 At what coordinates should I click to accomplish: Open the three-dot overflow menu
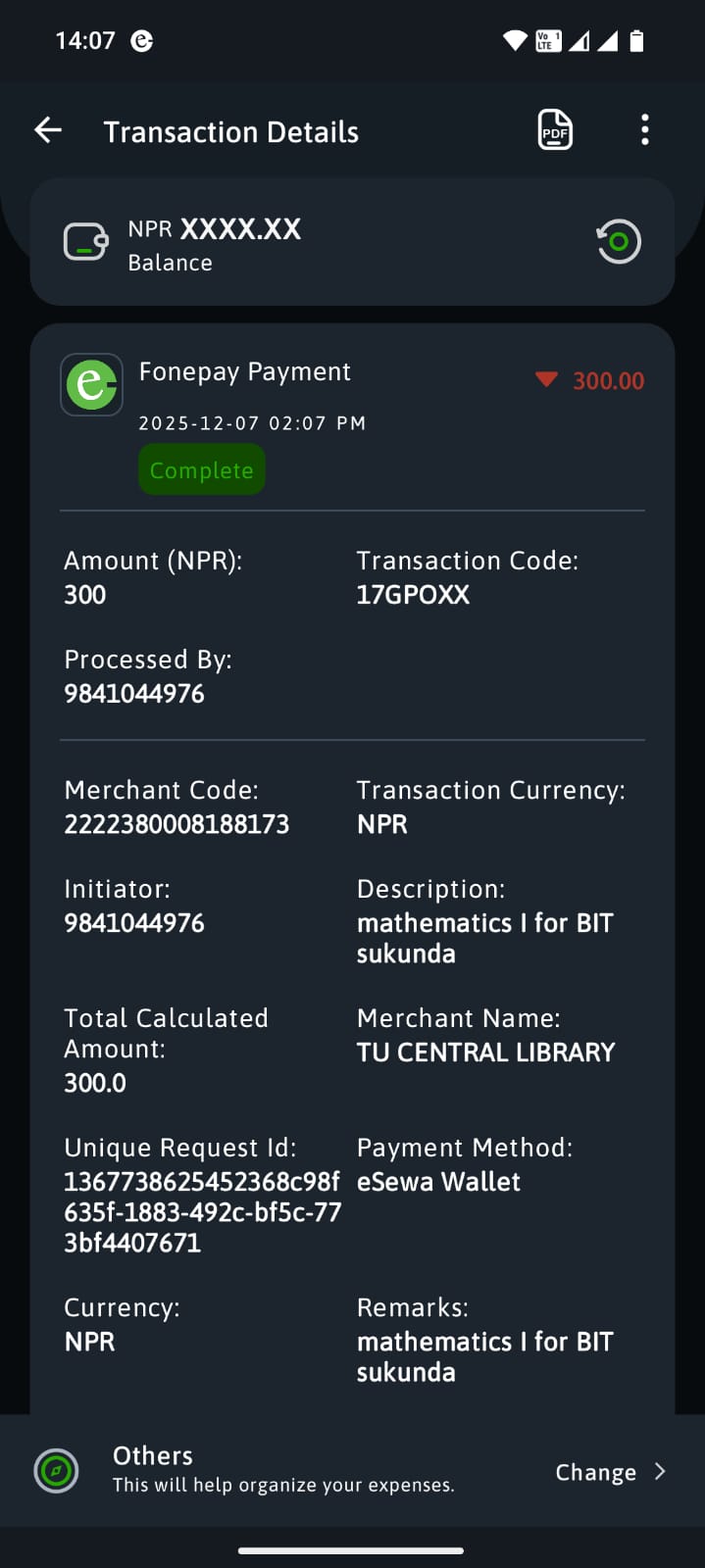644,130
